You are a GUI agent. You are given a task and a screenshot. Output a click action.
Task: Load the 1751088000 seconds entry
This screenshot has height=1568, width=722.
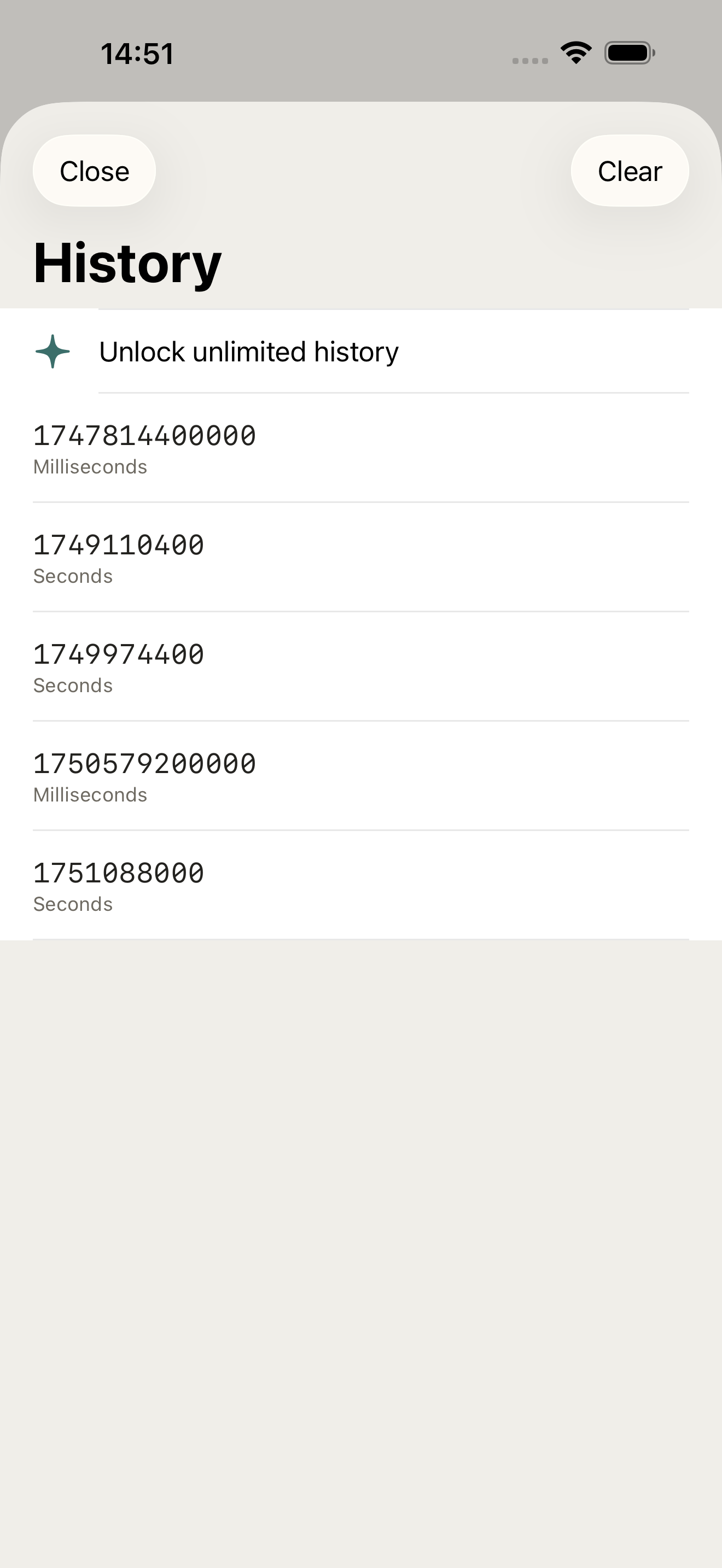tap(361, 886)
